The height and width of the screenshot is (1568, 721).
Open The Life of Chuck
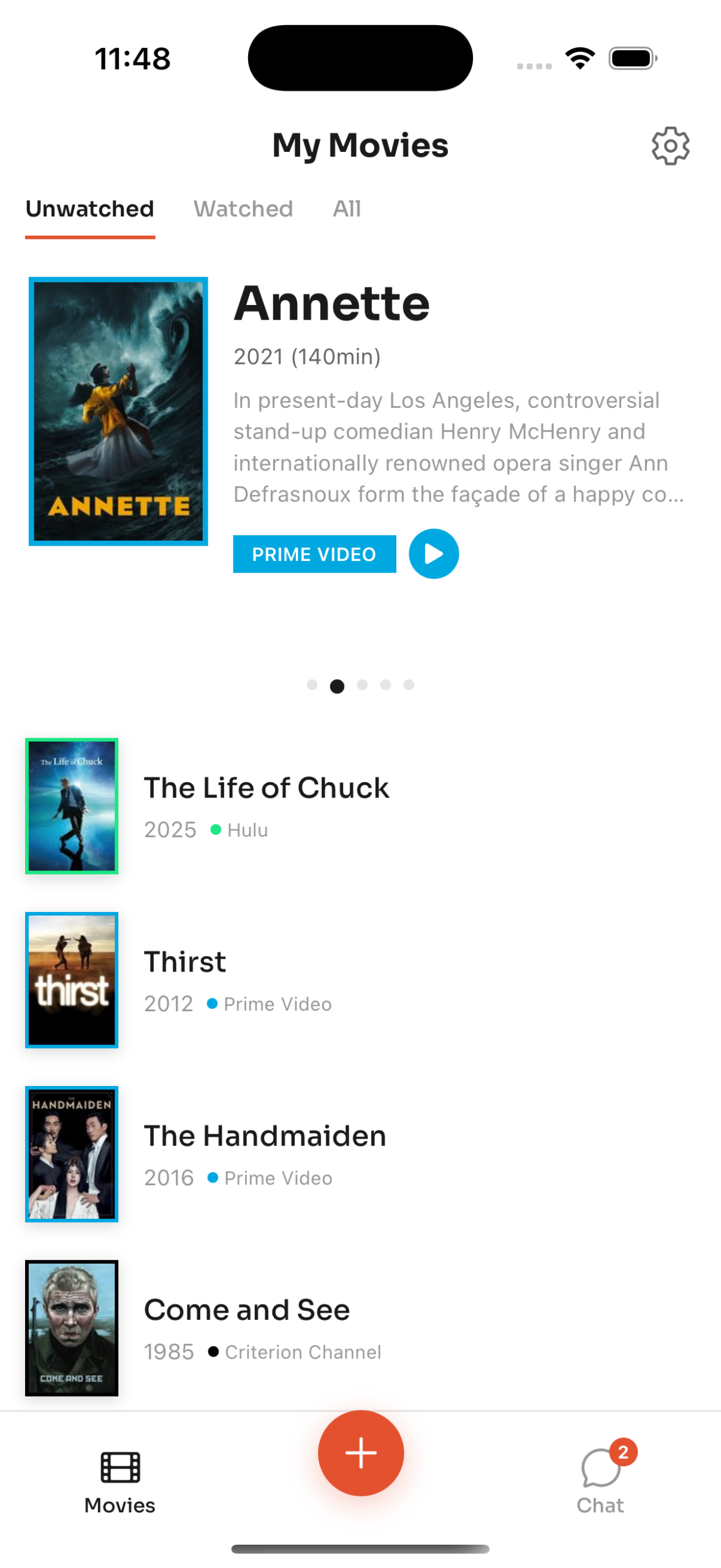pos(266,788)
